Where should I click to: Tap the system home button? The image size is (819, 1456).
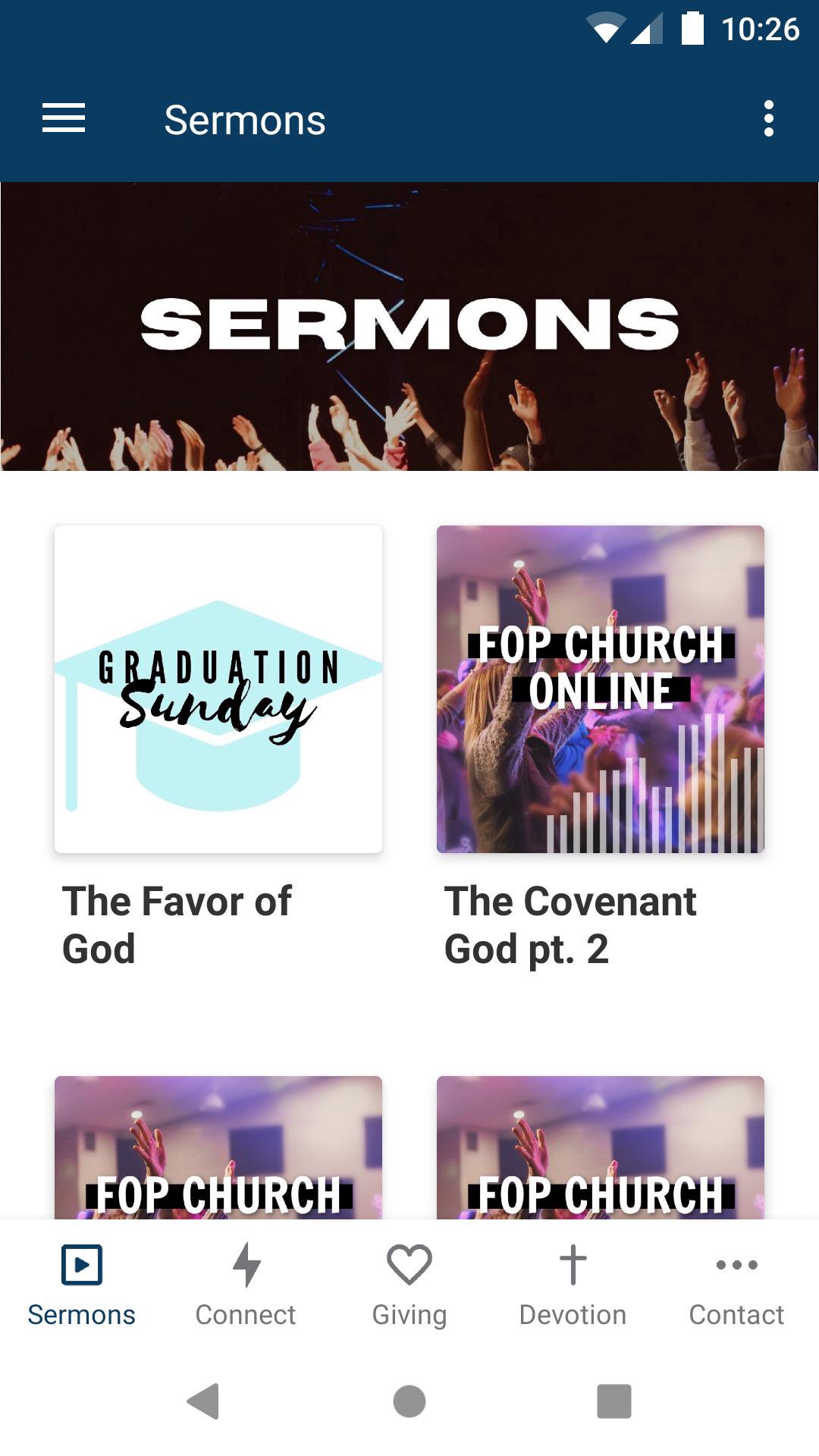(409, 1401)
